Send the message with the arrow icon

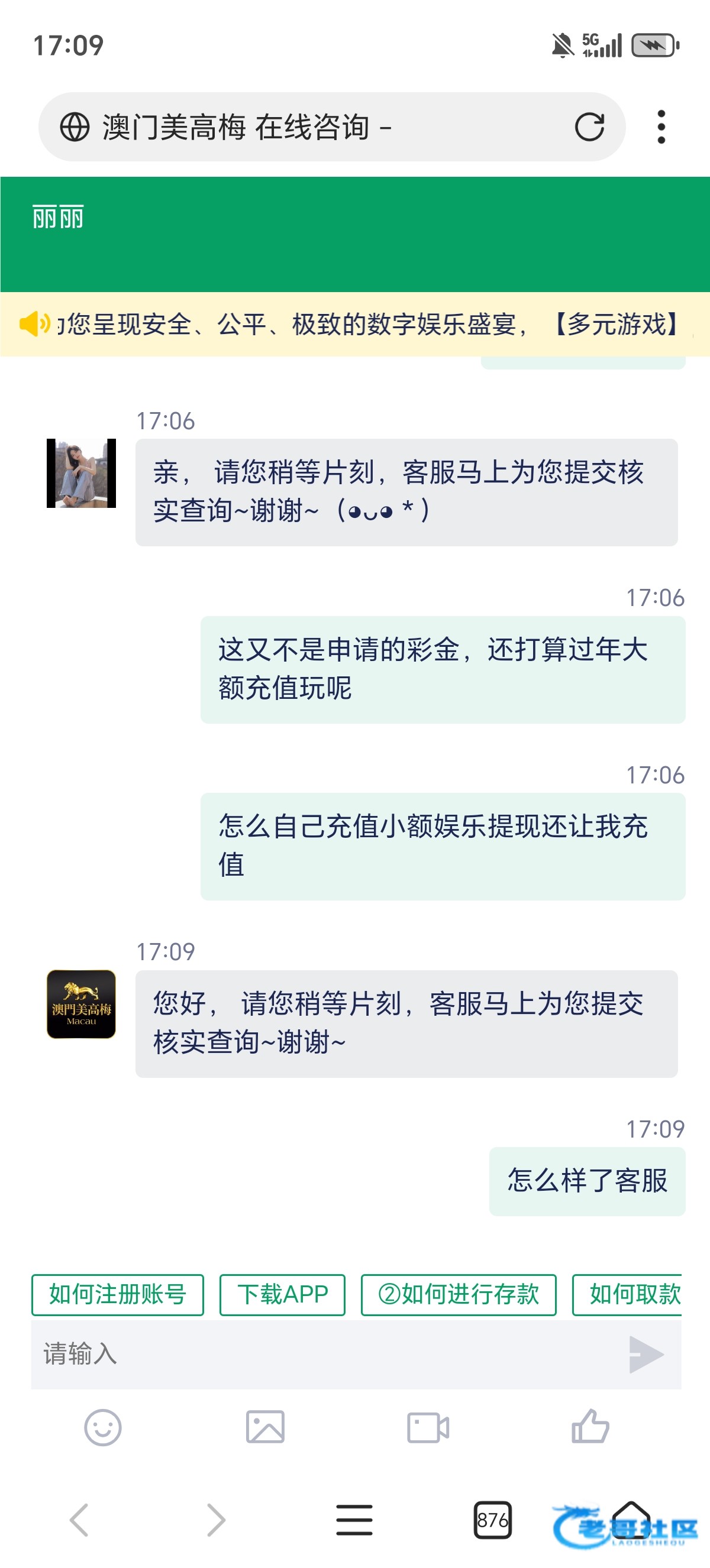point(646,1355)
